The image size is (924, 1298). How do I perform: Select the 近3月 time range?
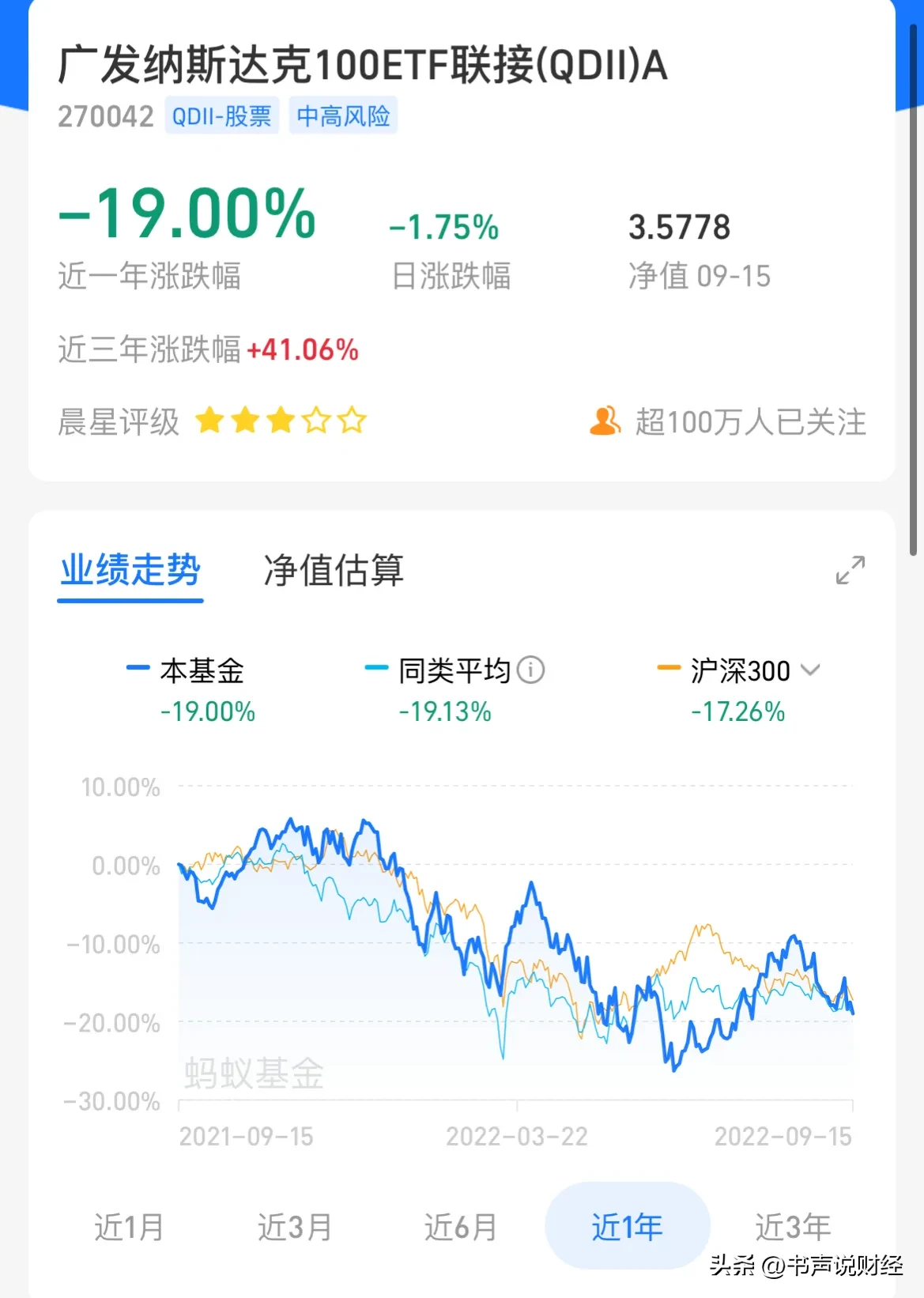(x=295, y=1227)
